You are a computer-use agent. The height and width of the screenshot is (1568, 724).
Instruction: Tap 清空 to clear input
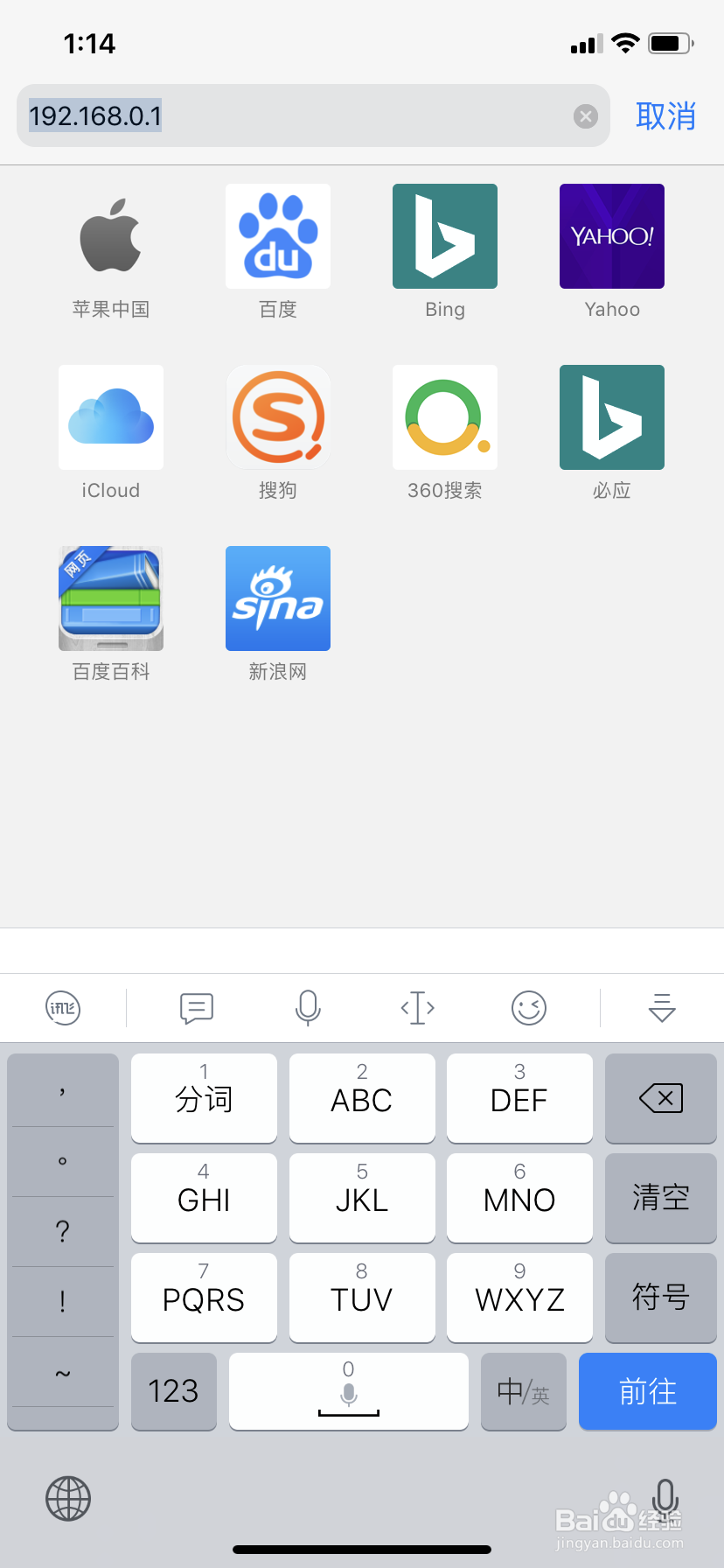click(x=661, y=1198)
